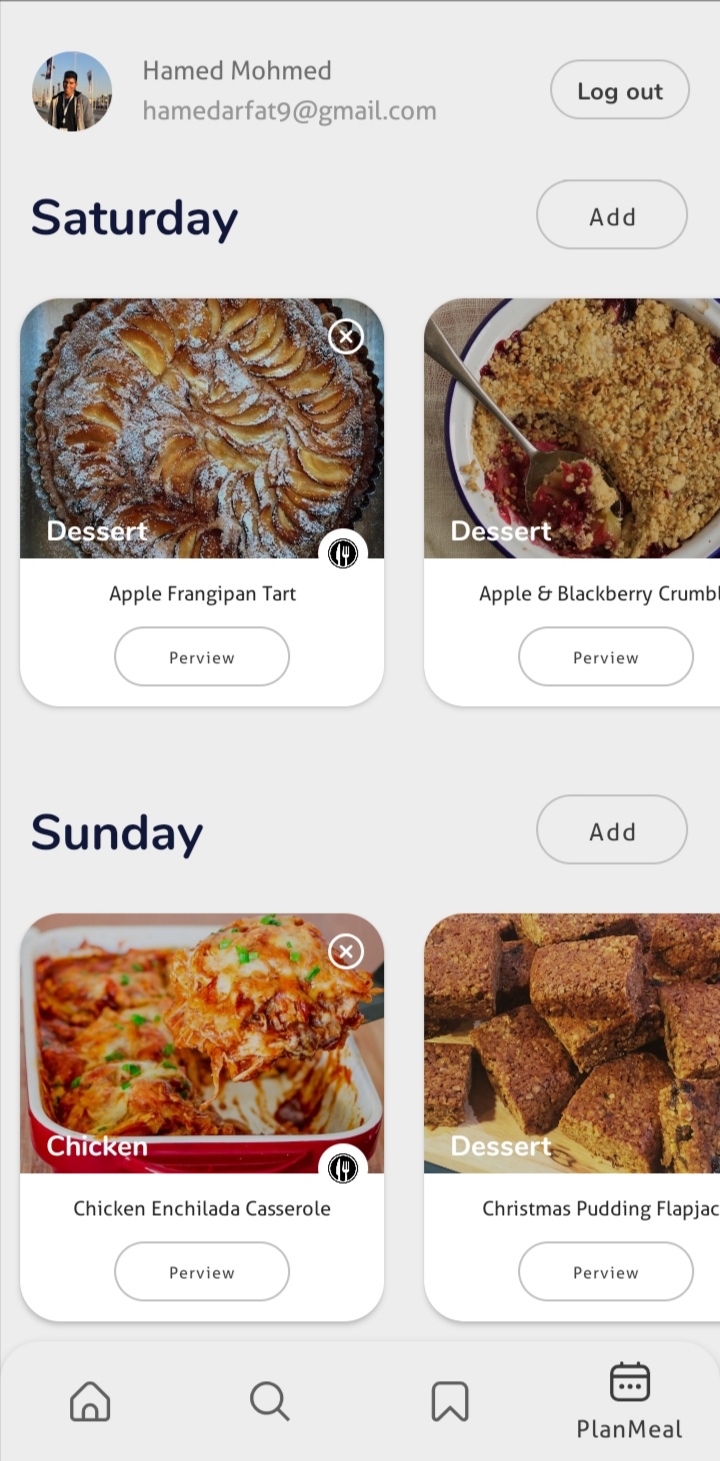This screenshot has height=1461, width=720.
Task: Remove Chicken Enchilada Casserole from Sunday
Action: [346, 951]
